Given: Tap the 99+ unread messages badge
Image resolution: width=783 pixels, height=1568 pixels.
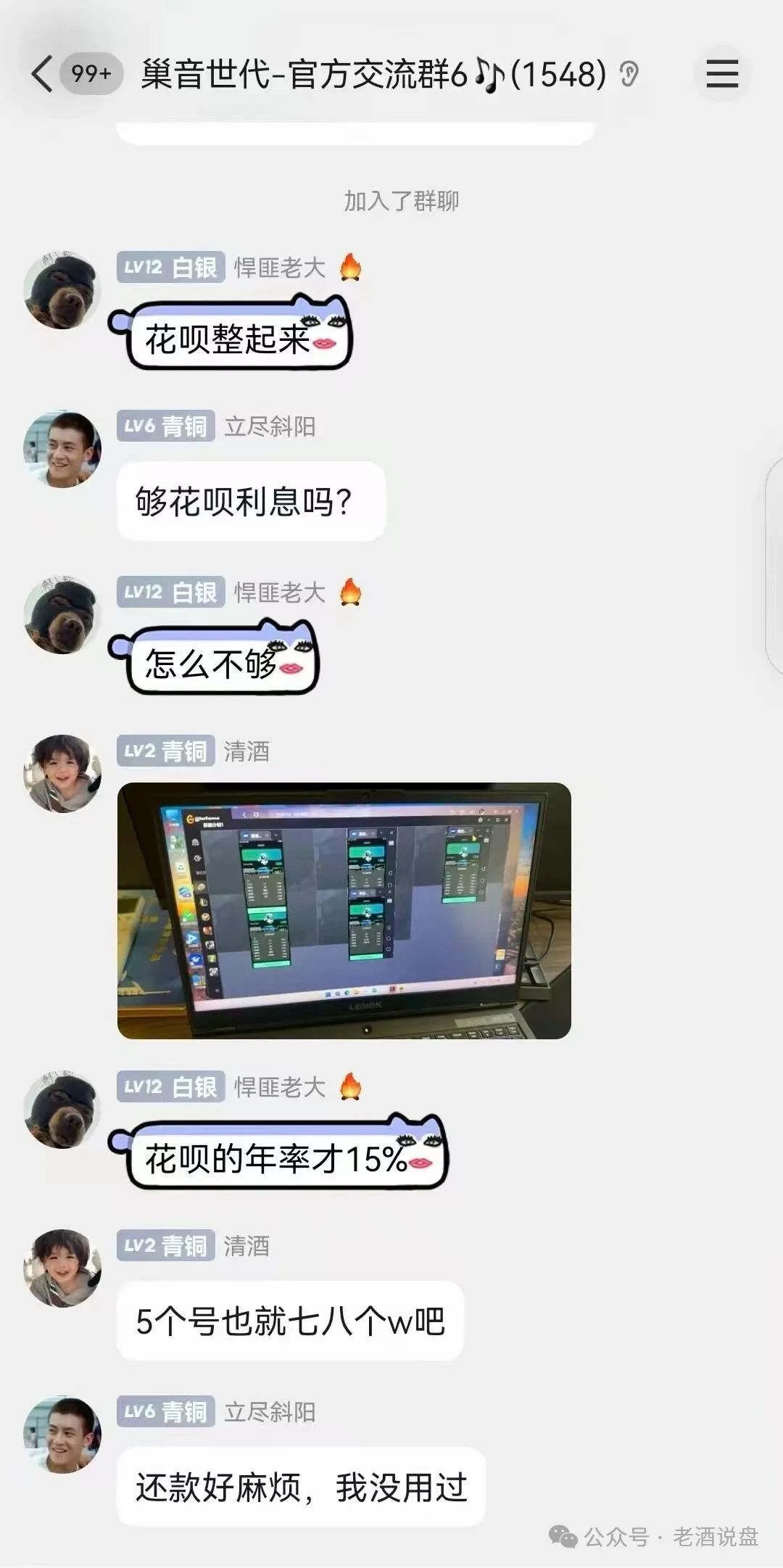Looking at the screenshot, I should (91, 74).
